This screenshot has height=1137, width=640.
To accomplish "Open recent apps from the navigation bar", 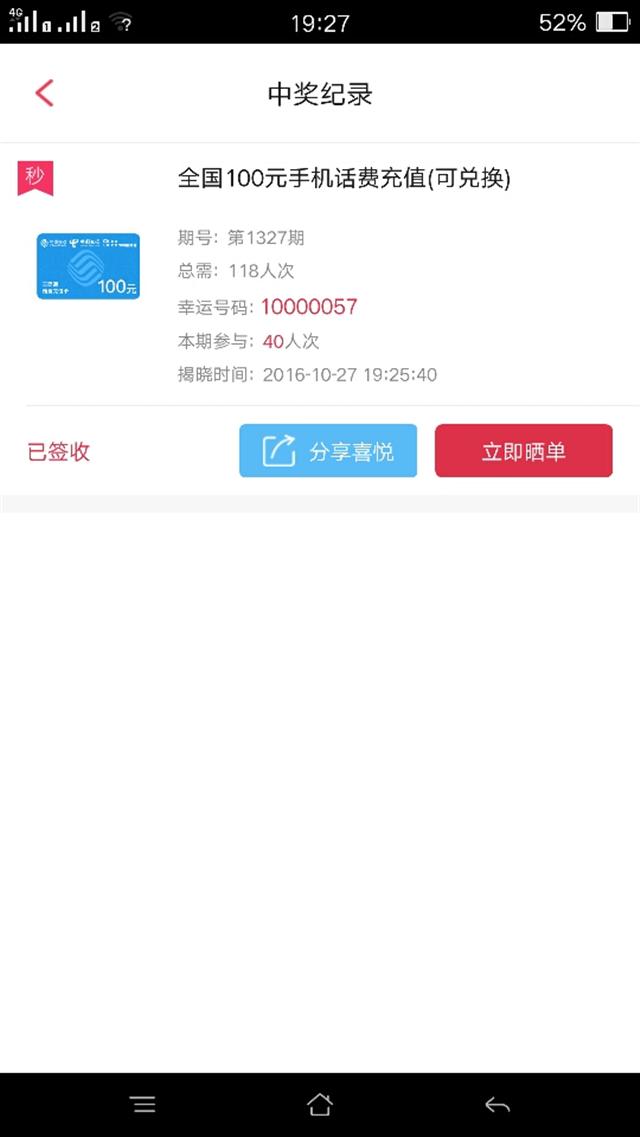I will coord(143,1104).
